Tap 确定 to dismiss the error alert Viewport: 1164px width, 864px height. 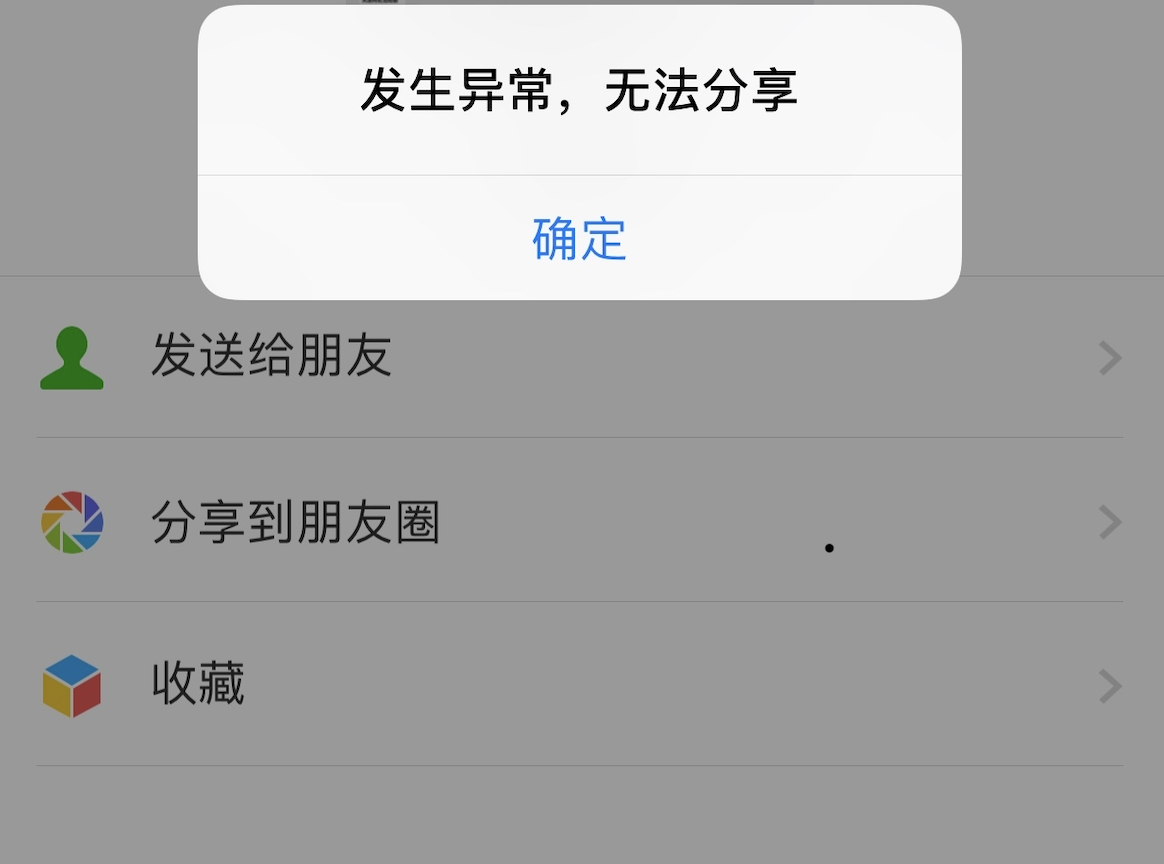(579, 239)
